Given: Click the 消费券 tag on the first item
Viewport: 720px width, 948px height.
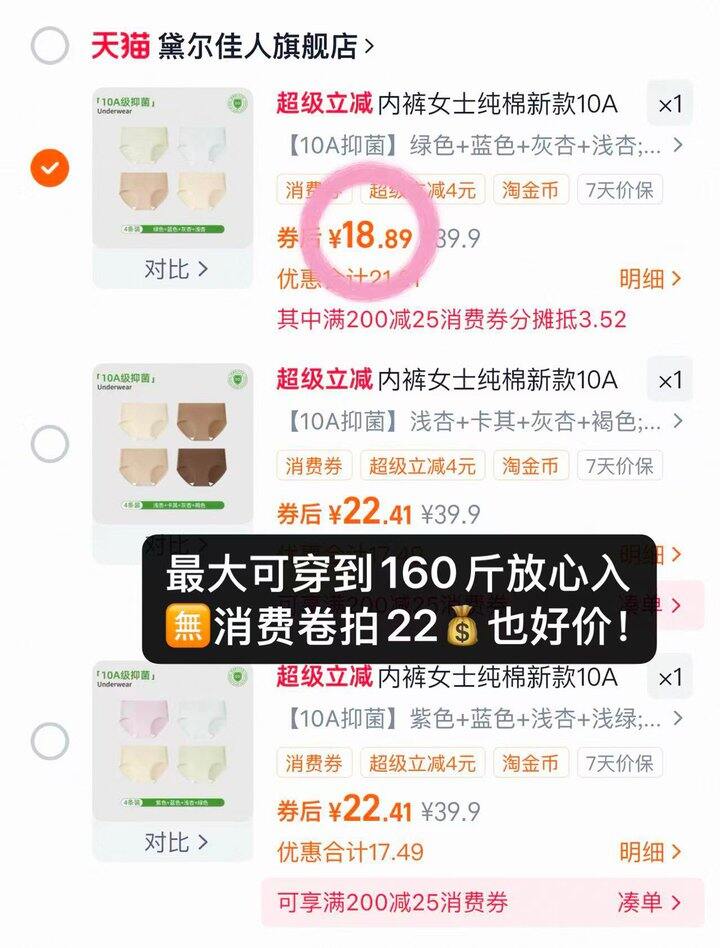Looking at the screenshot, I should (x=304, y=190).
